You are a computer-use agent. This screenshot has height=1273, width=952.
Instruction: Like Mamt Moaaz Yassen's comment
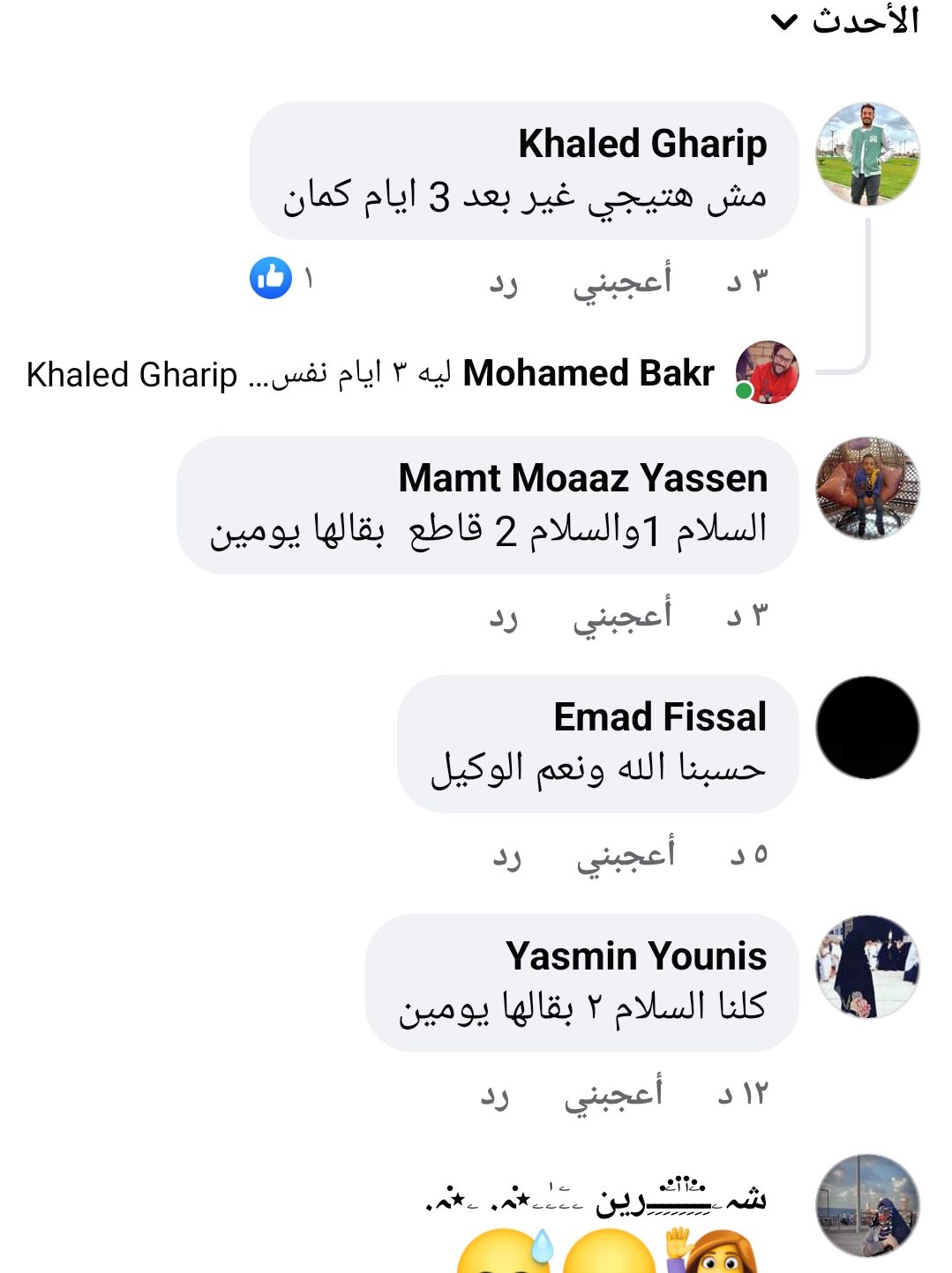coord(622,615)
